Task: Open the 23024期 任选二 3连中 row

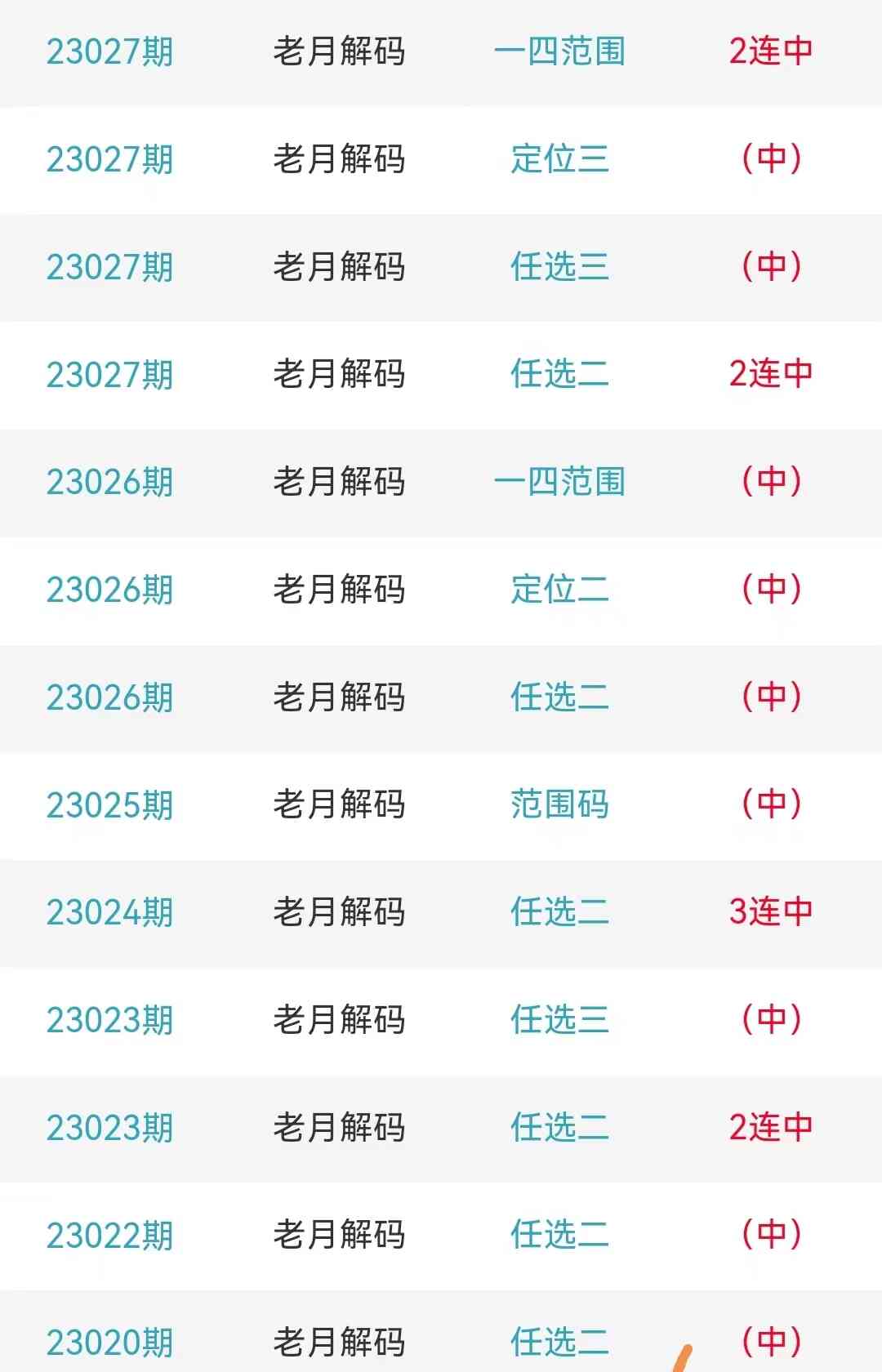Action: point(559,912)
